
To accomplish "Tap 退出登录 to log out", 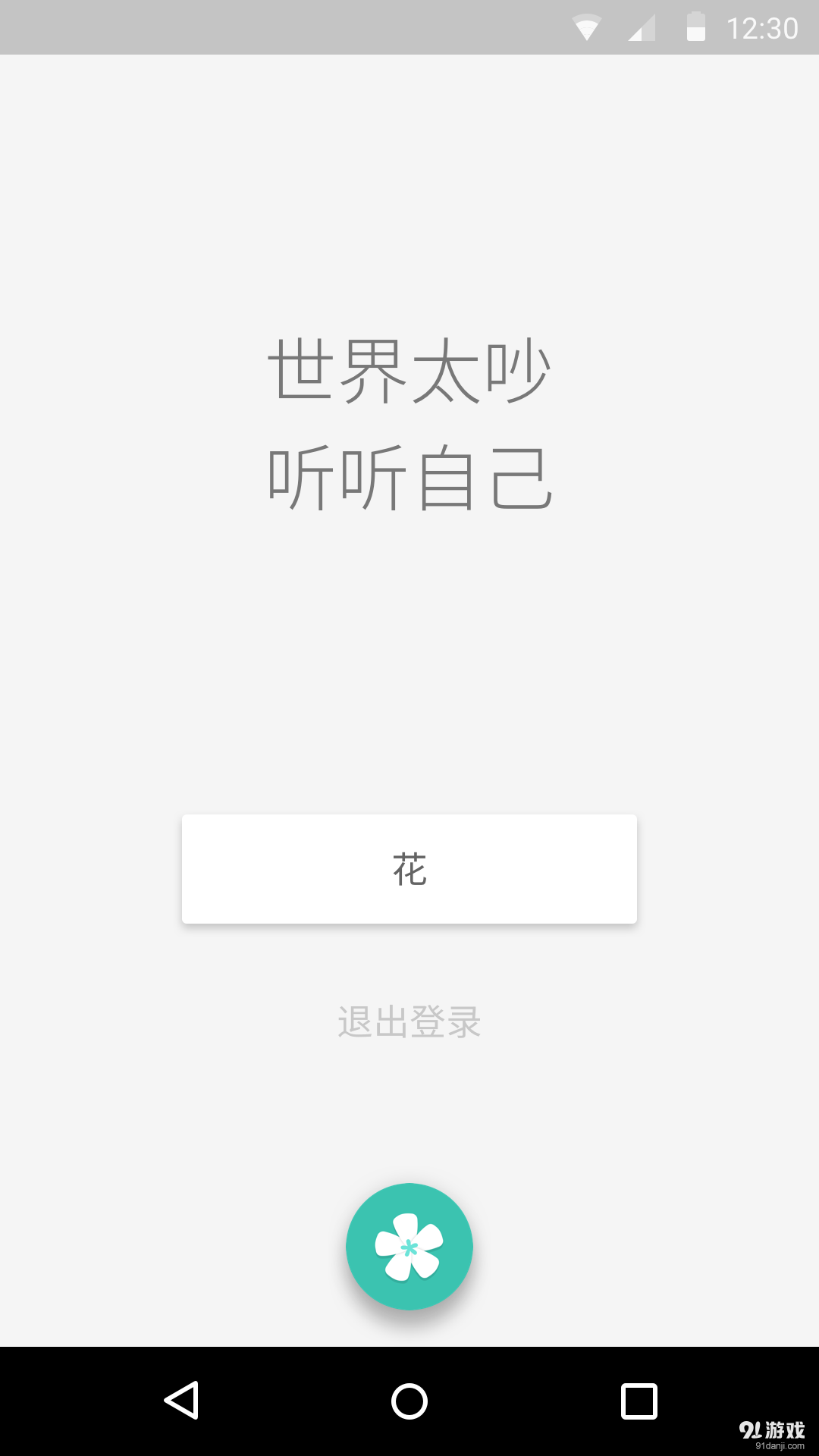I will click(x=409, y=1023).
